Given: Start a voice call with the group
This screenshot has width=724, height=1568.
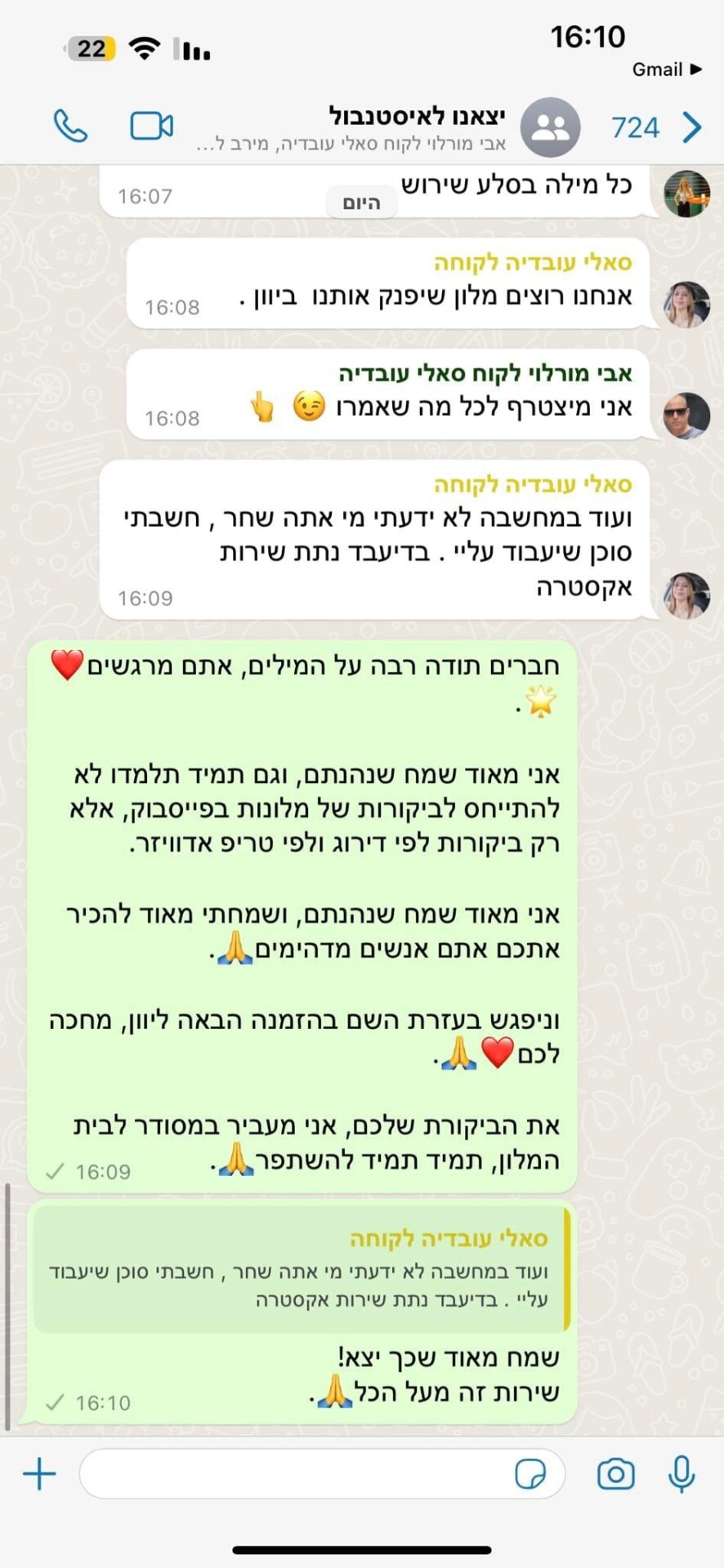Looking at the screenshot, I should pos(70,127).
